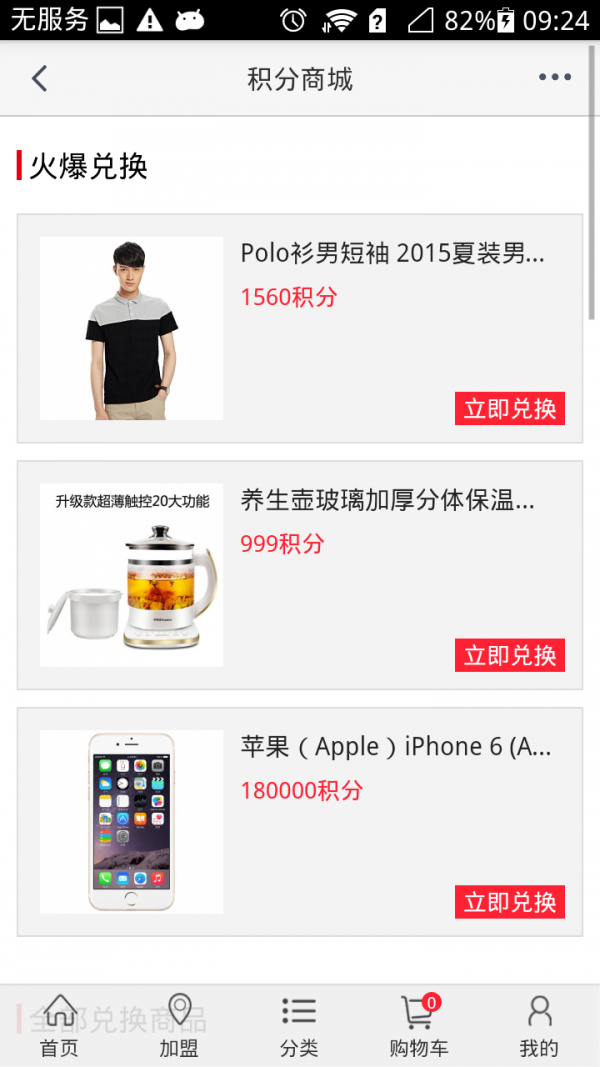
Task: Open the 购物车 tab
Action: [419, 1026]
